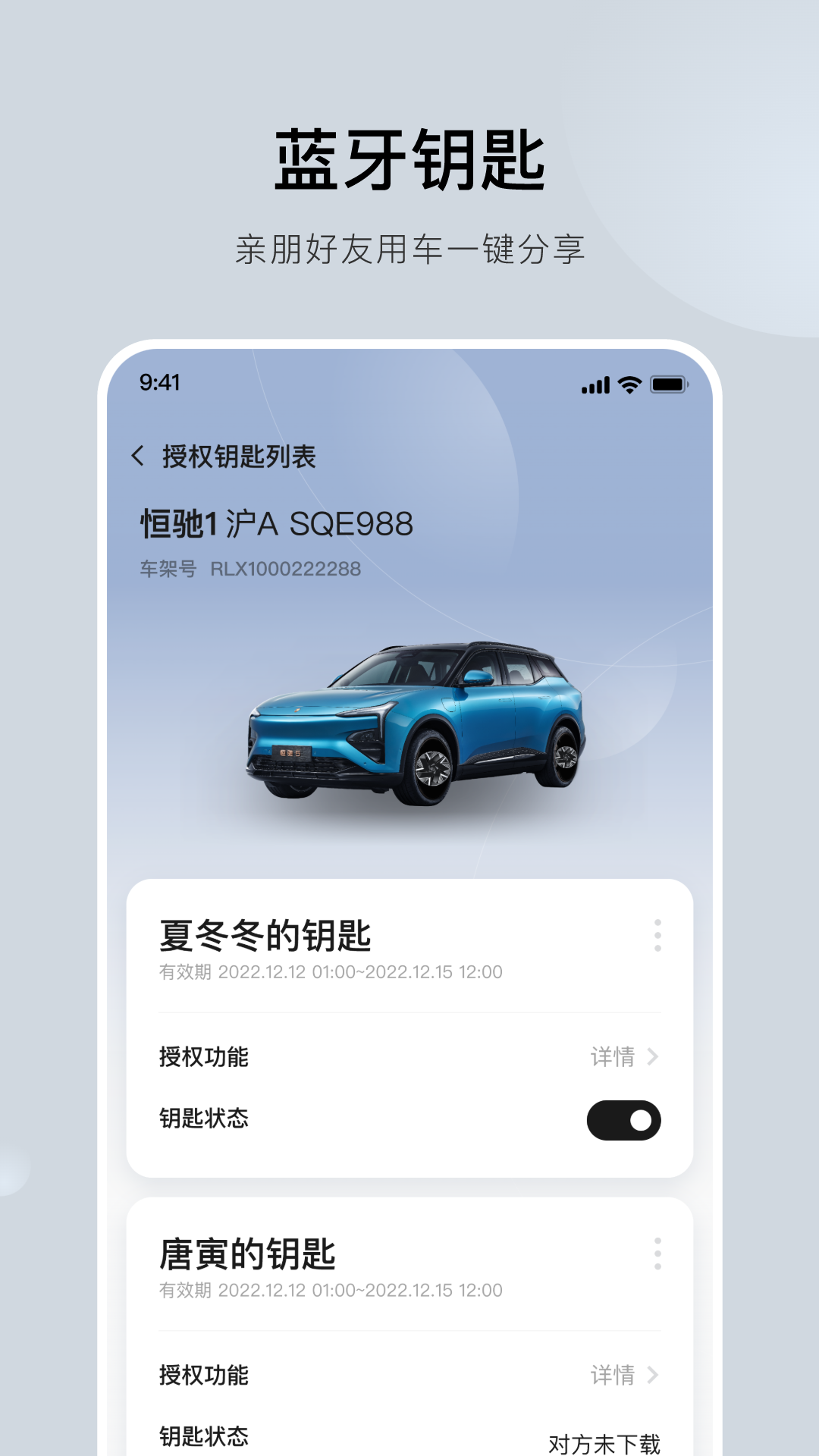
Task: Collapse the 授权钥匙列表 view via back chevron
Action: [139, 456]
